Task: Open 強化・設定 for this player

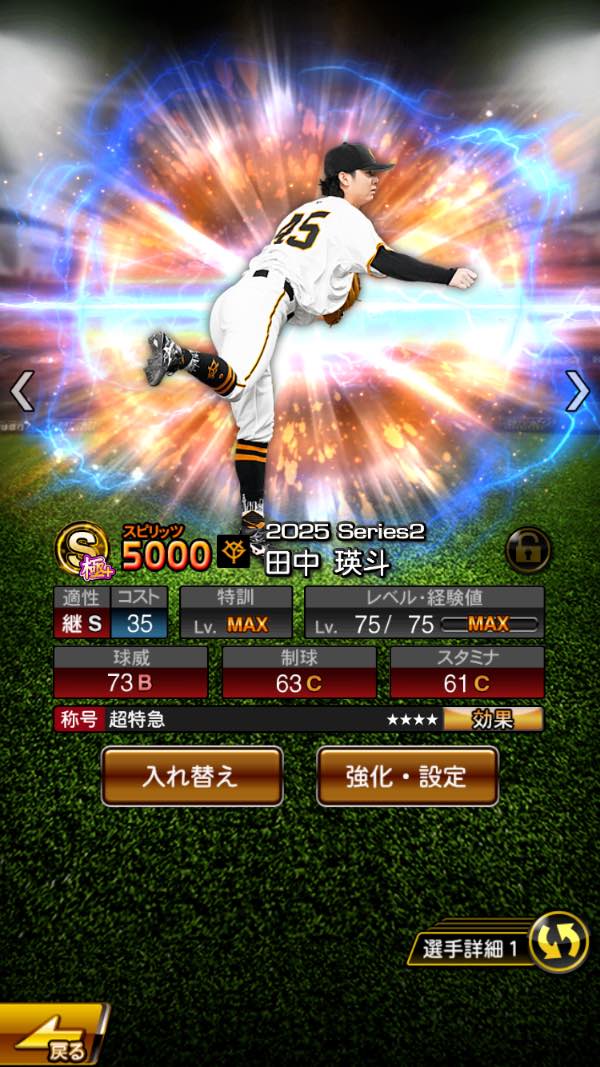Action: (x=407, y=776)
